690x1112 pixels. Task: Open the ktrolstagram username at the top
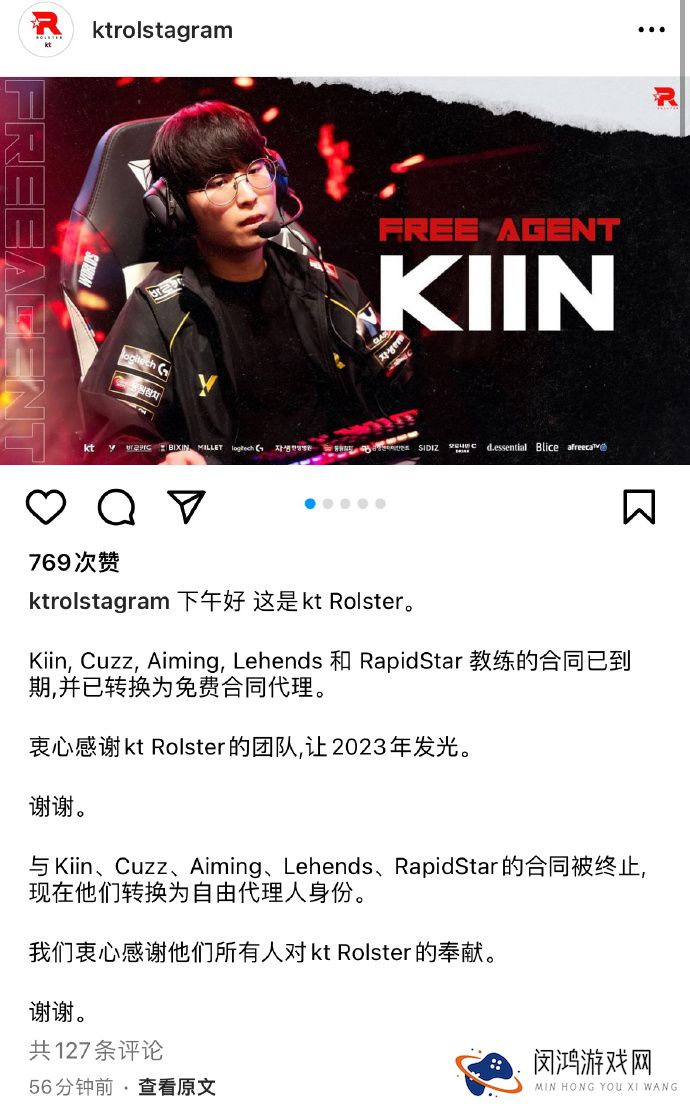point(162,30)
